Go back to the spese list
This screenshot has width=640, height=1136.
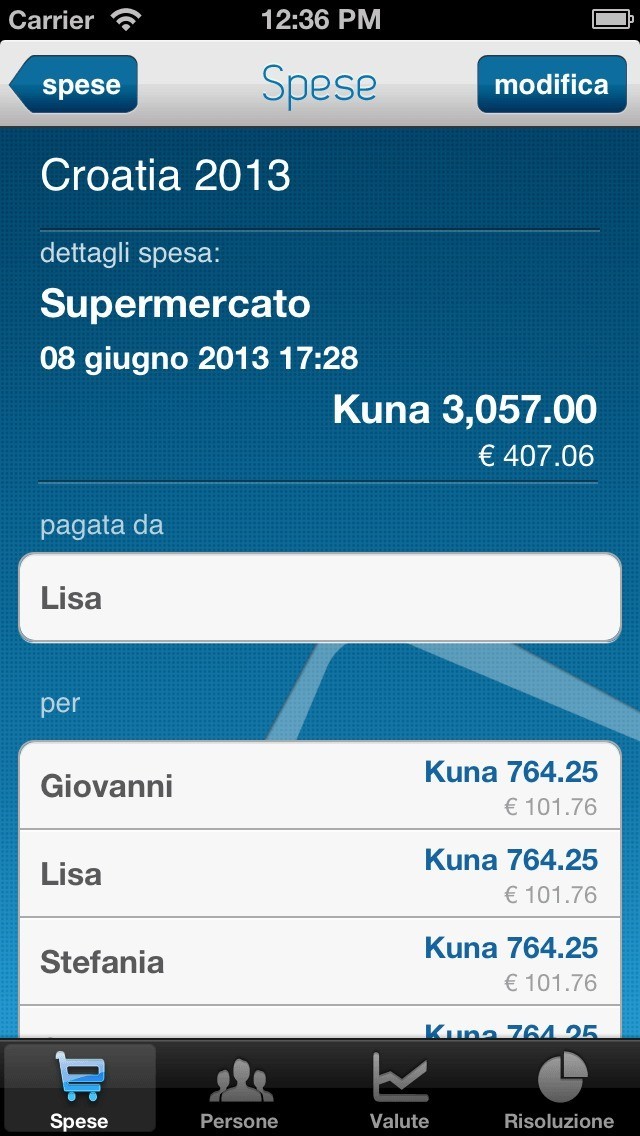(x=75, y=85)
